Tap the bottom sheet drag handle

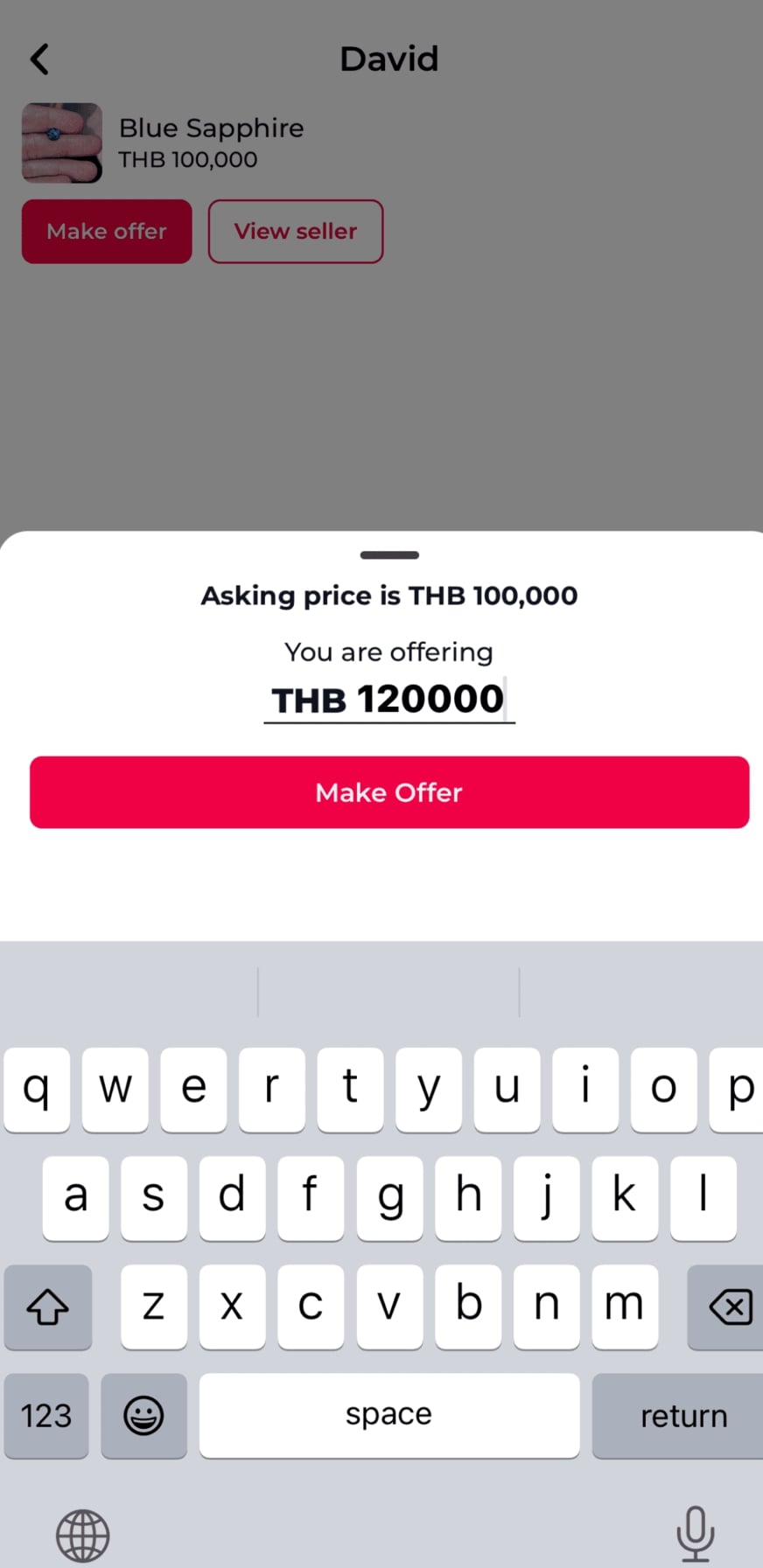pyautogui.click(x=389, y=555)
